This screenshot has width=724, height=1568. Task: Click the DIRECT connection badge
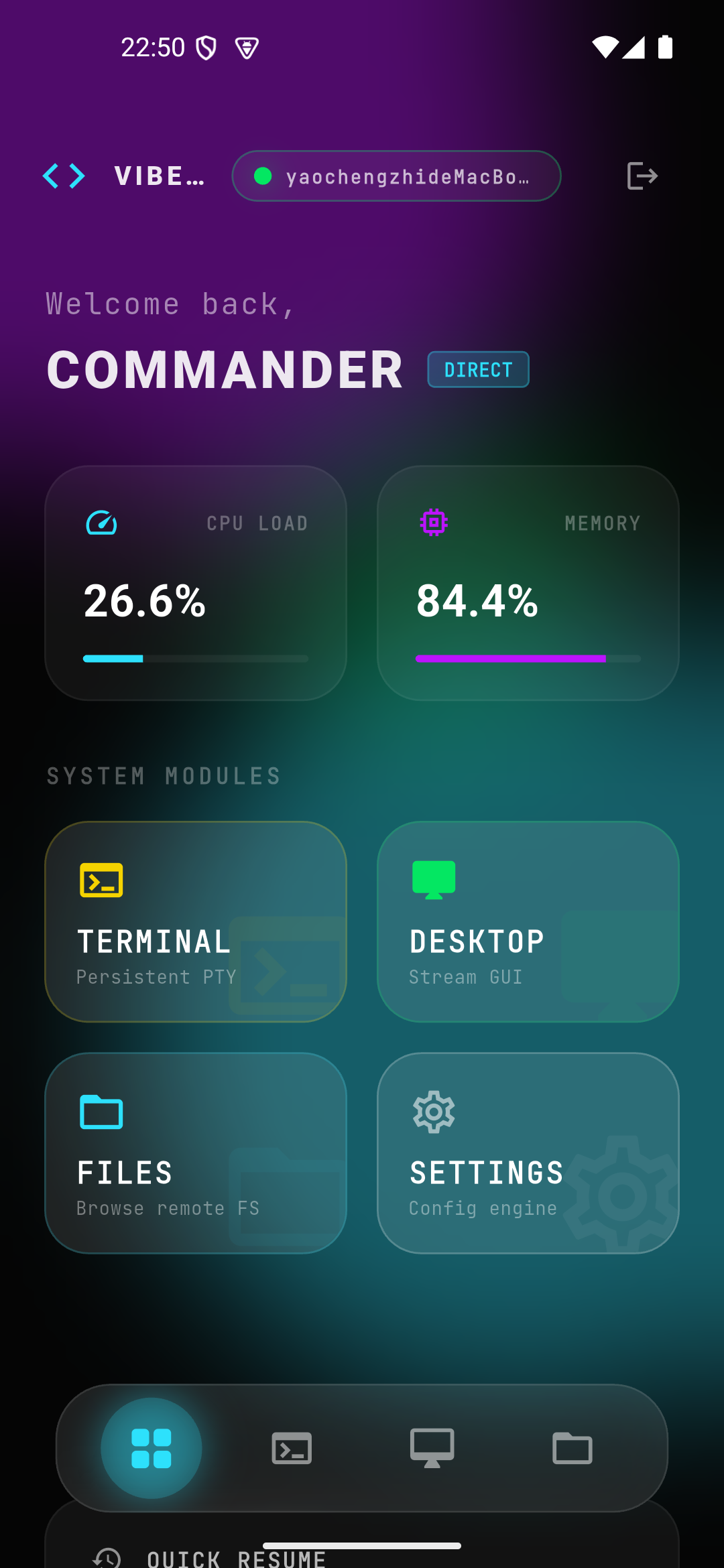tap(477, 369)
